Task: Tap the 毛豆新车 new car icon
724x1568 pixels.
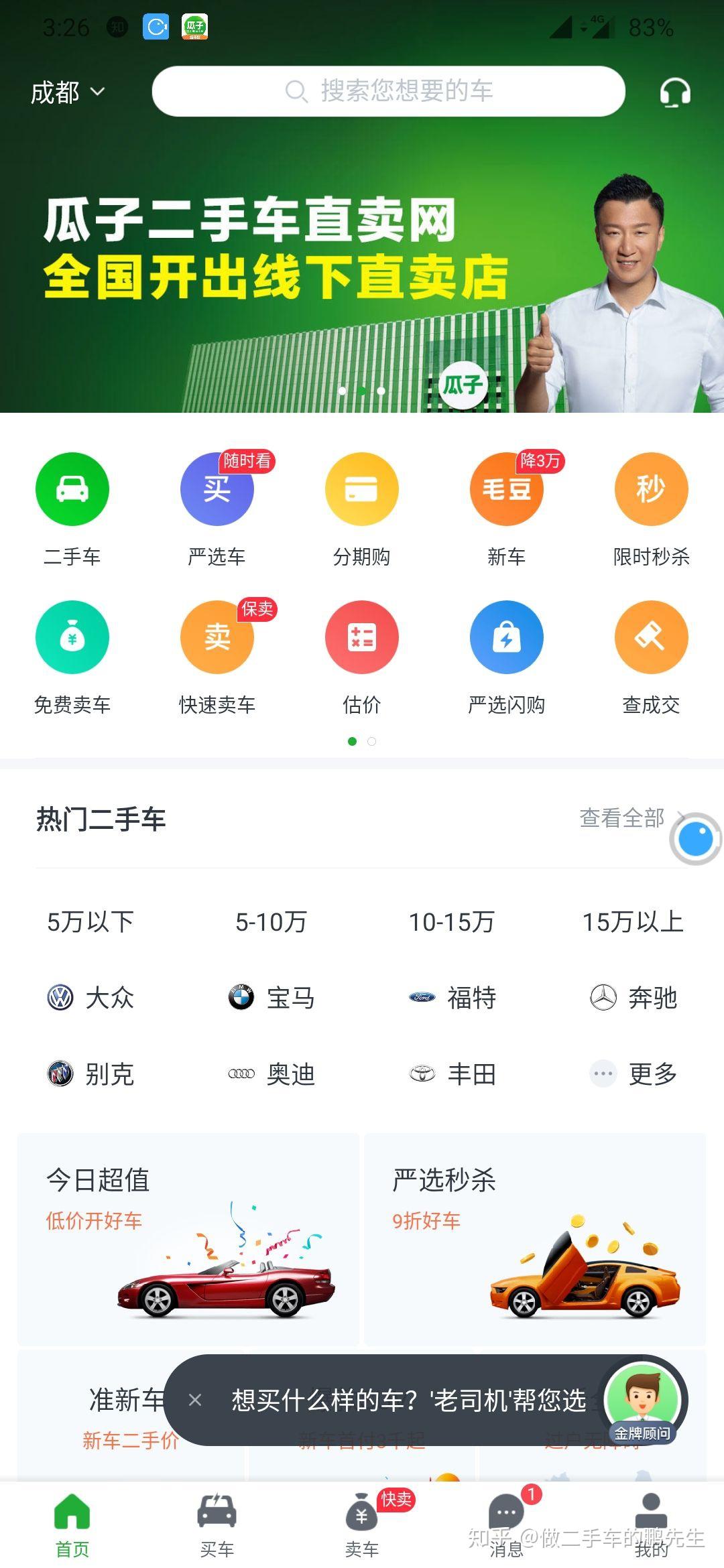Action: (506, 489)
